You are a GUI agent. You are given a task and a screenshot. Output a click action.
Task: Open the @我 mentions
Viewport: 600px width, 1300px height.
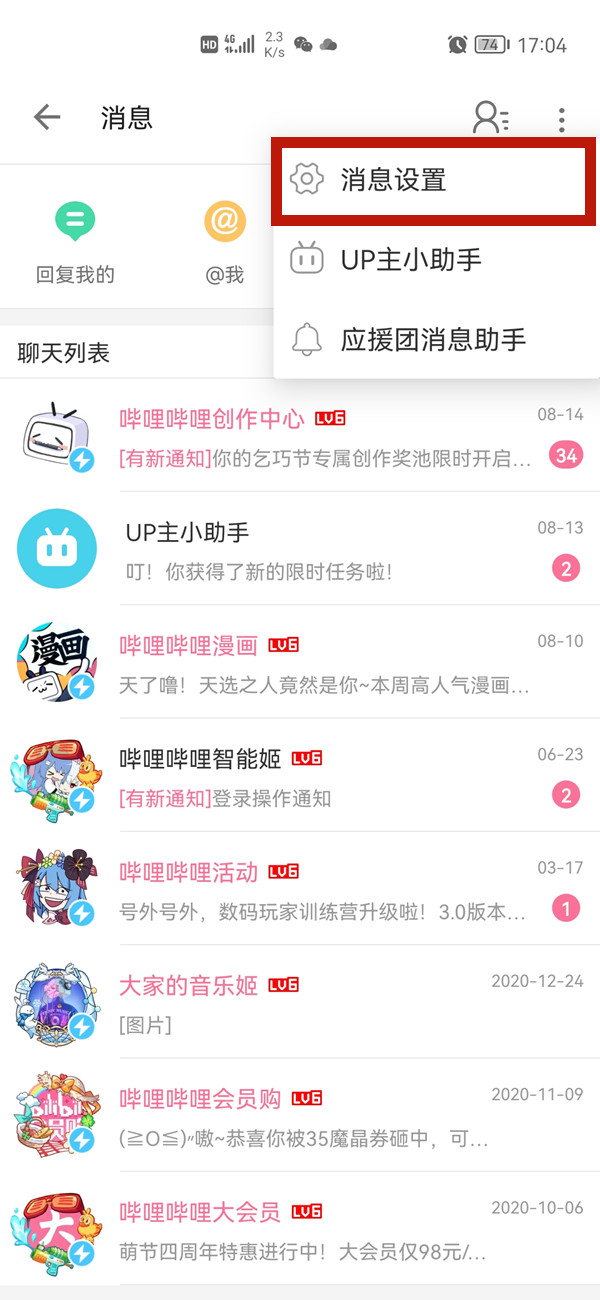[225, 240]
